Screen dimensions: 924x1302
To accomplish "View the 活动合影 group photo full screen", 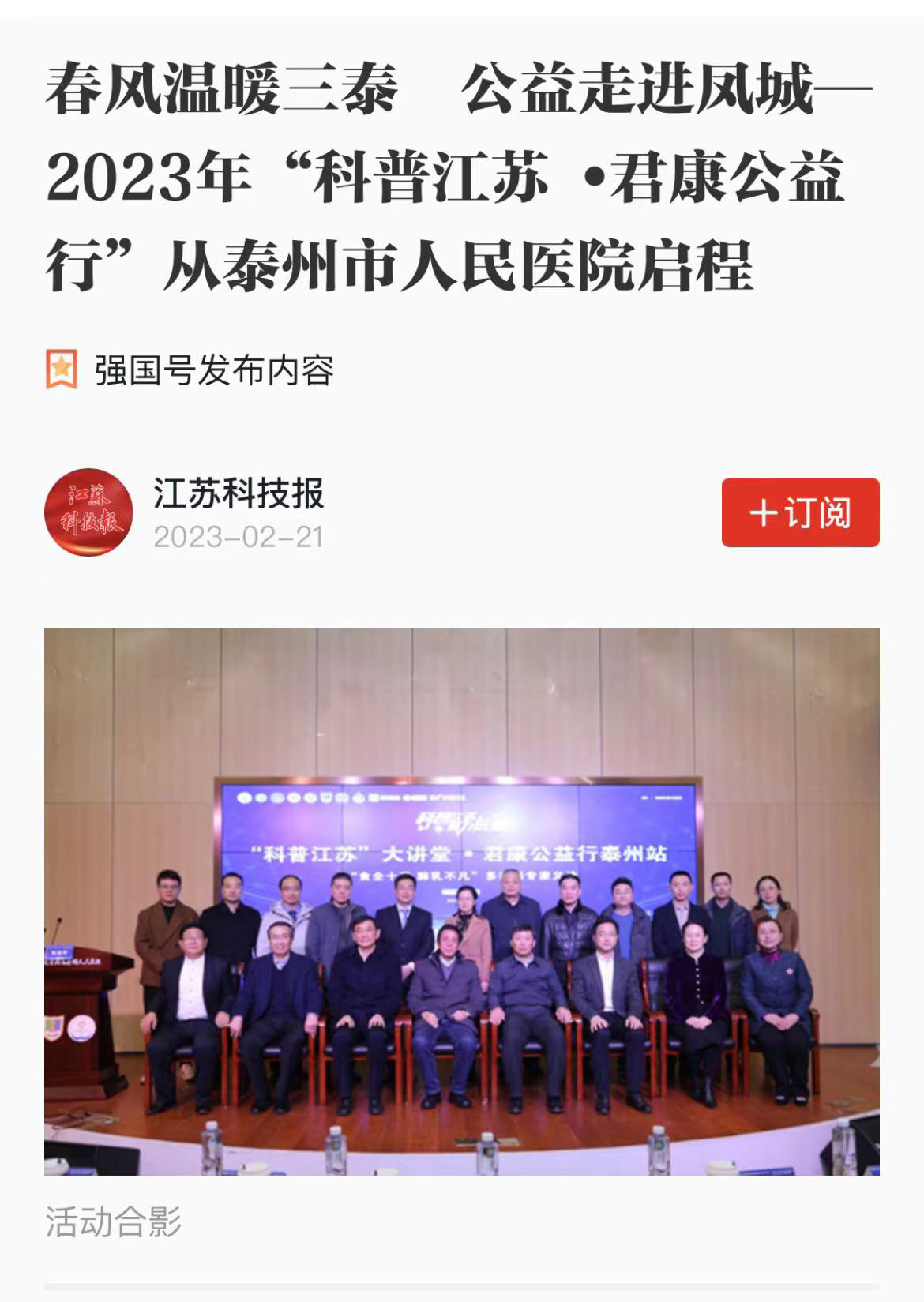I will tap(461, 901).
